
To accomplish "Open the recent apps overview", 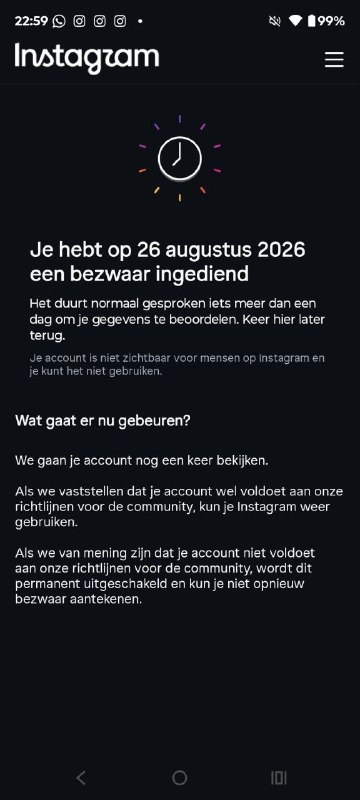I will [x=278, y=778].
